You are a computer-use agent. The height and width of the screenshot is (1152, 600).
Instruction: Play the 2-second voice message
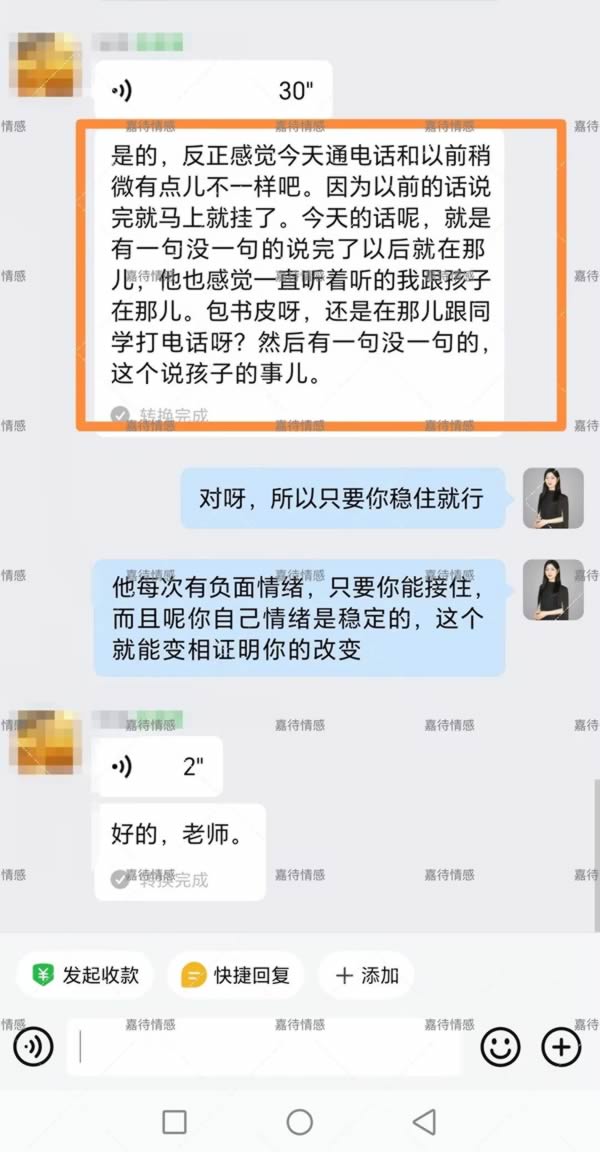[x=160, y=767]
